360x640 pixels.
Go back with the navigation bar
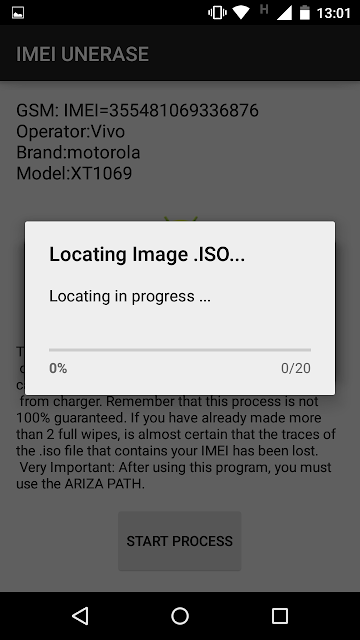pos(80,616)
